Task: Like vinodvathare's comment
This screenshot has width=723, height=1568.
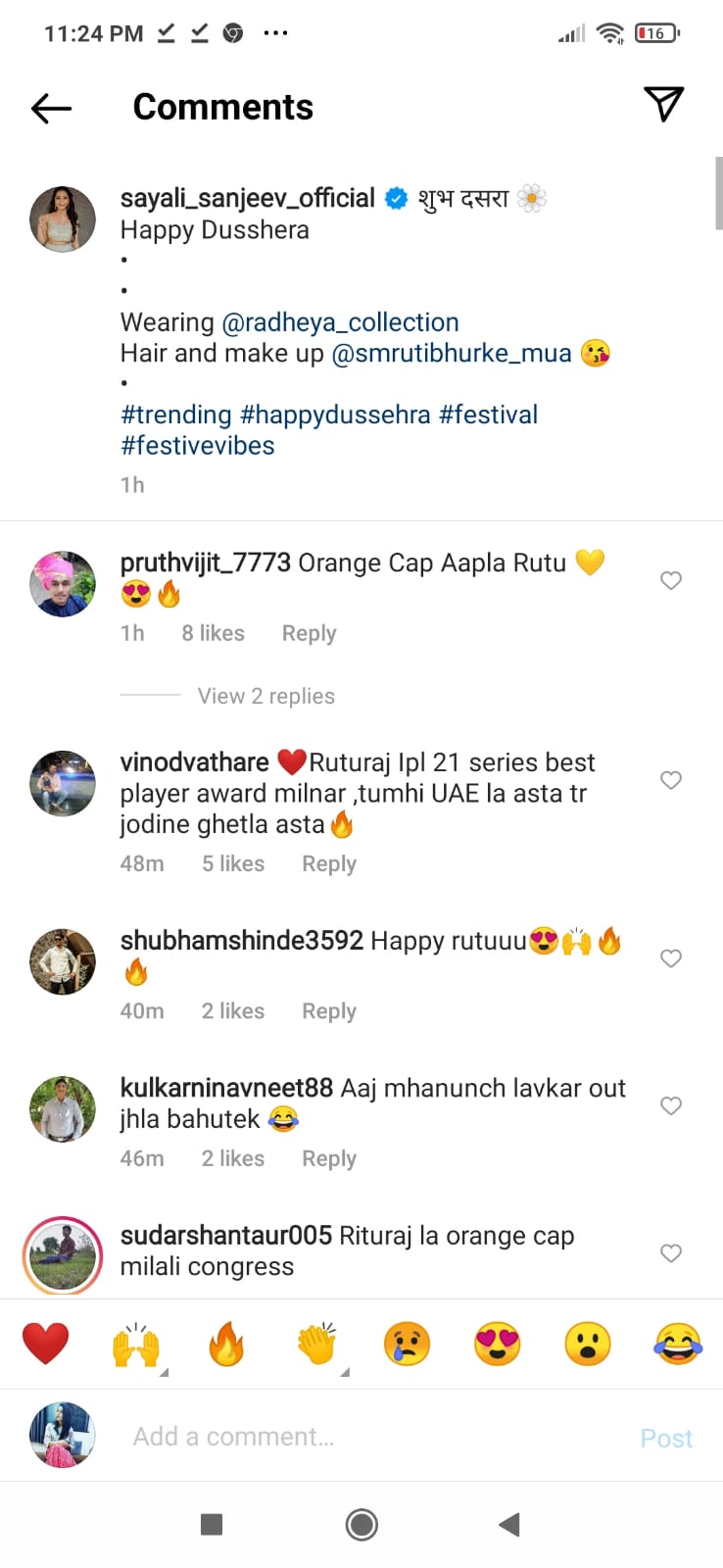Action: [x=671, y=780]
